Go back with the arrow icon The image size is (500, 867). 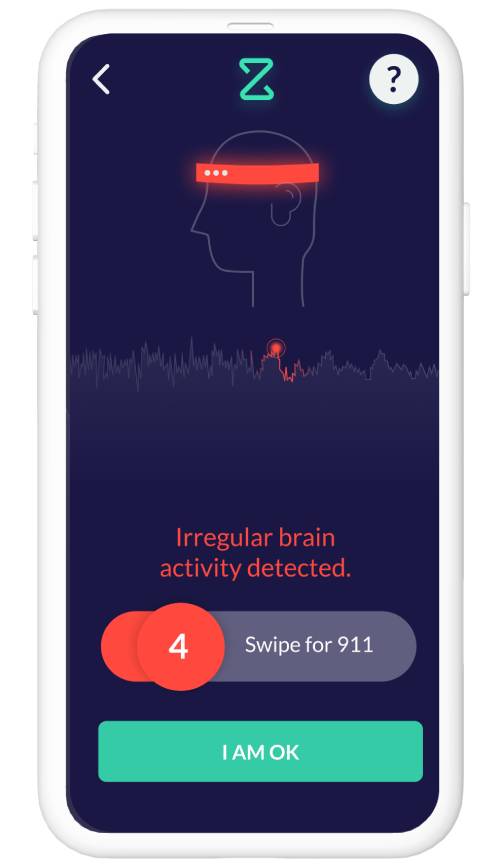click(101, 79)
